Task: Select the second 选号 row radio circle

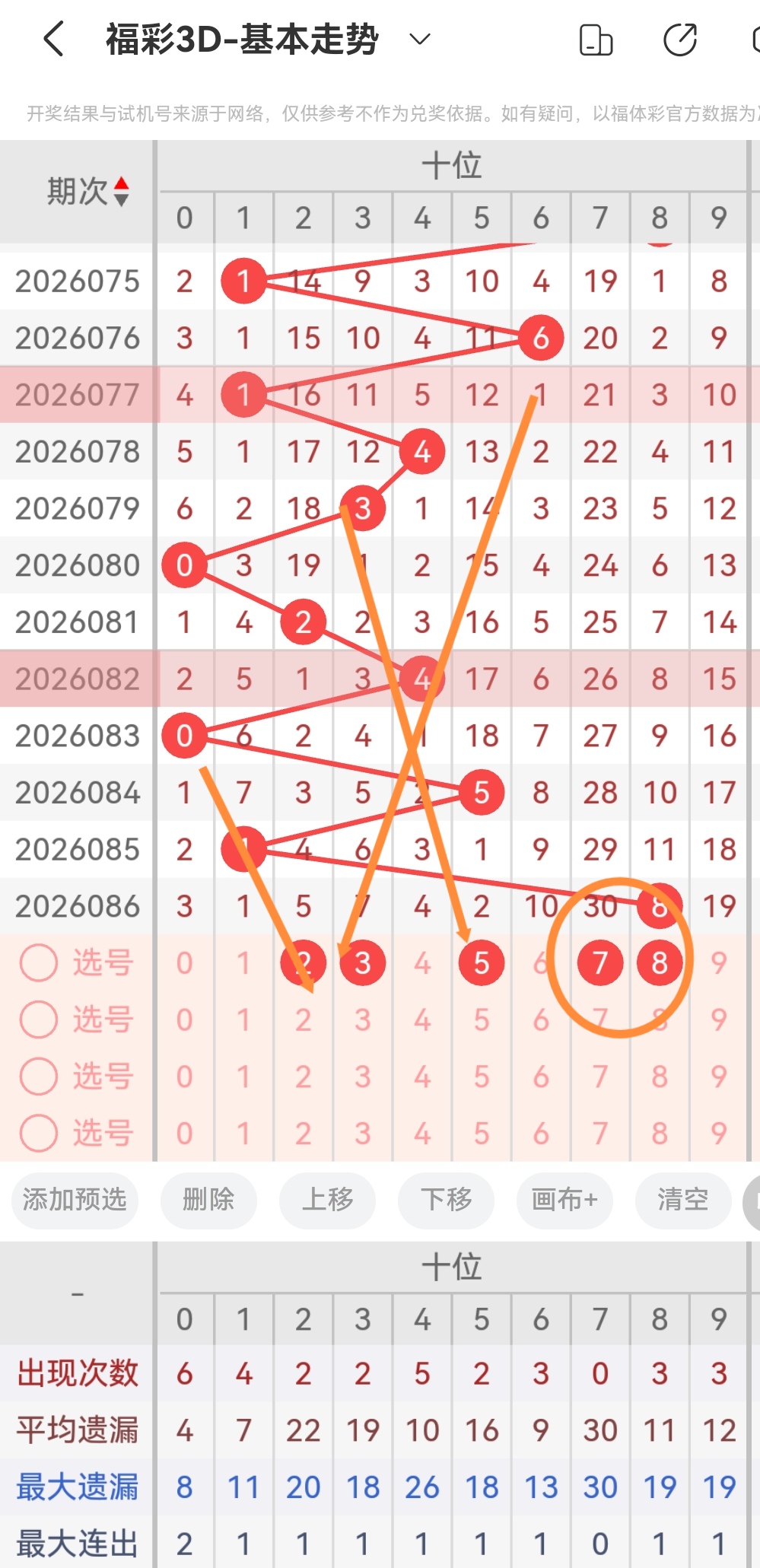Action: (38, 1019)
